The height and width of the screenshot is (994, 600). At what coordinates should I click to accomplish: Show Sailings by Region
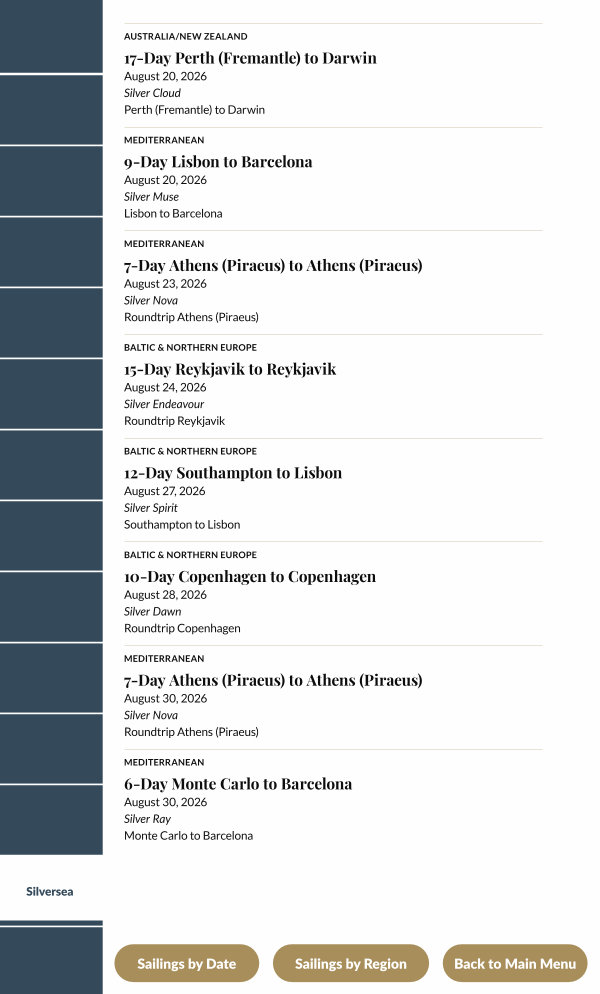350,964
